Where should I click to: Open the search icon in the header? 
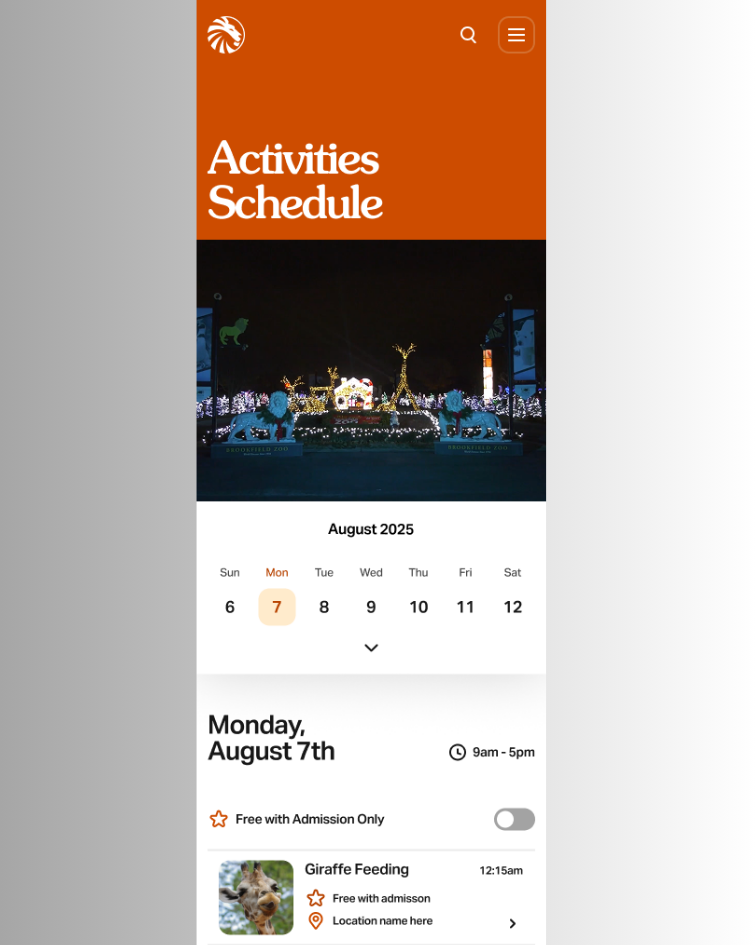pos(468,35)
